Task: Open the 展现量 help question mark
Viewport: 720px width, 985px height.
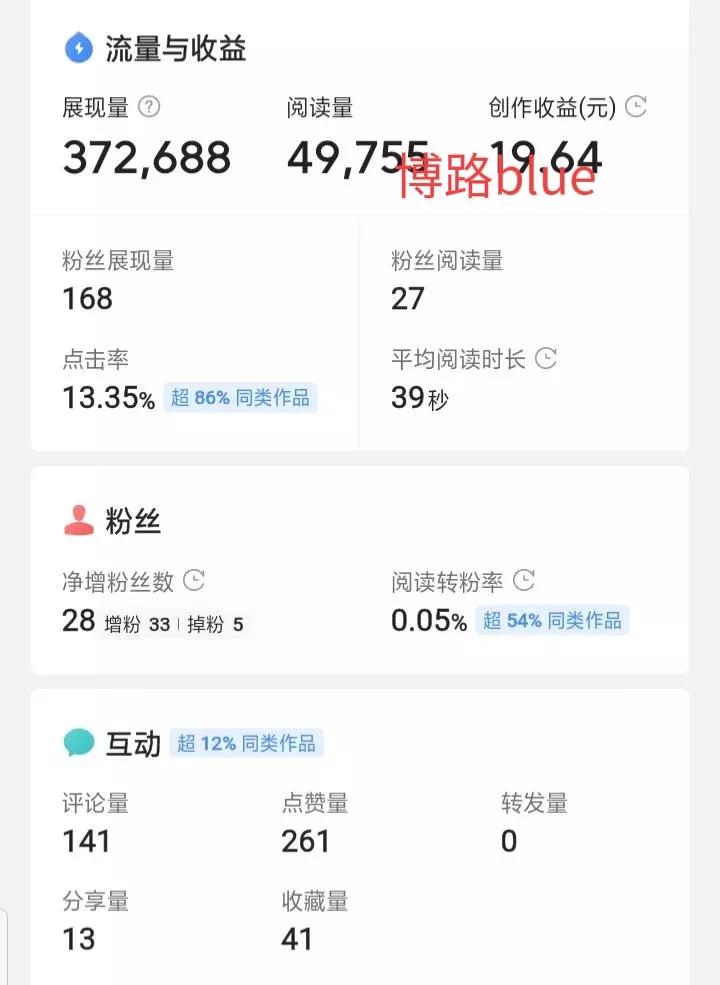Action: 147,107
